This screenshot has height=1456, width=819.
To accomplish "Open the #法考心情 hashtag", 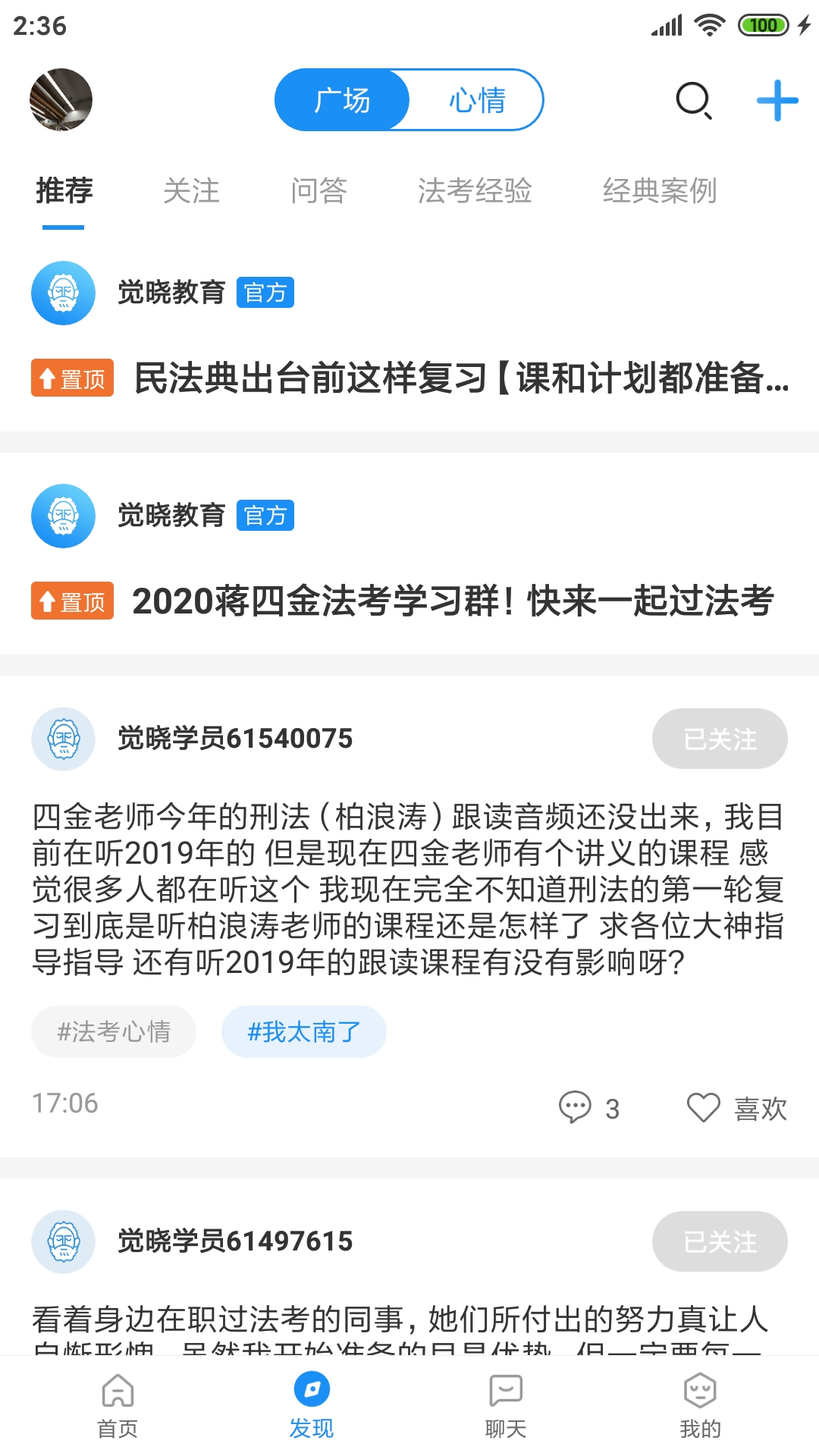I will 113,1031.
